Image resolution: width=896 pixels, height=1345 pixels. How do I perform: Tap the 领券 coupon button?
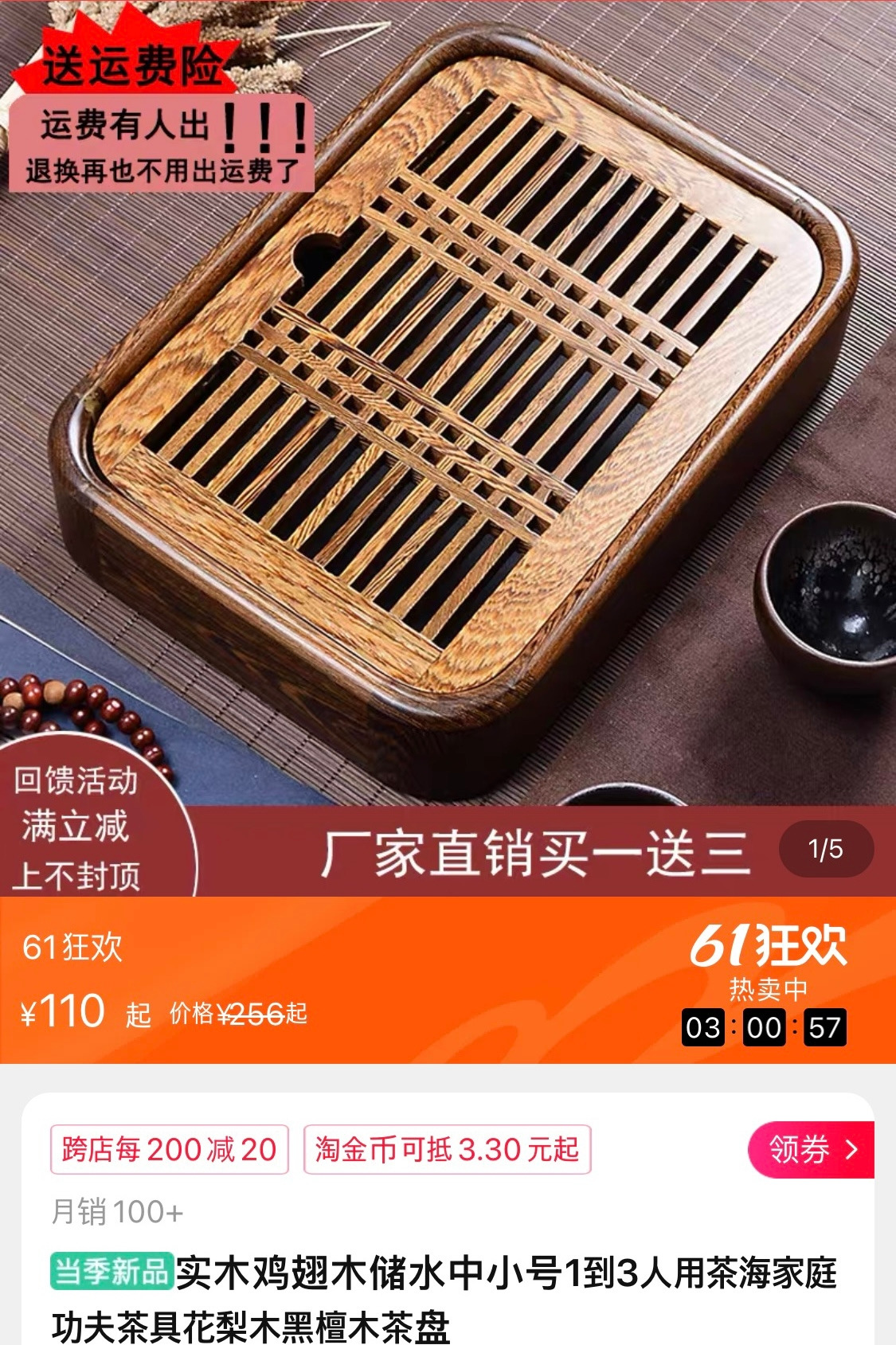point(811,1149)
